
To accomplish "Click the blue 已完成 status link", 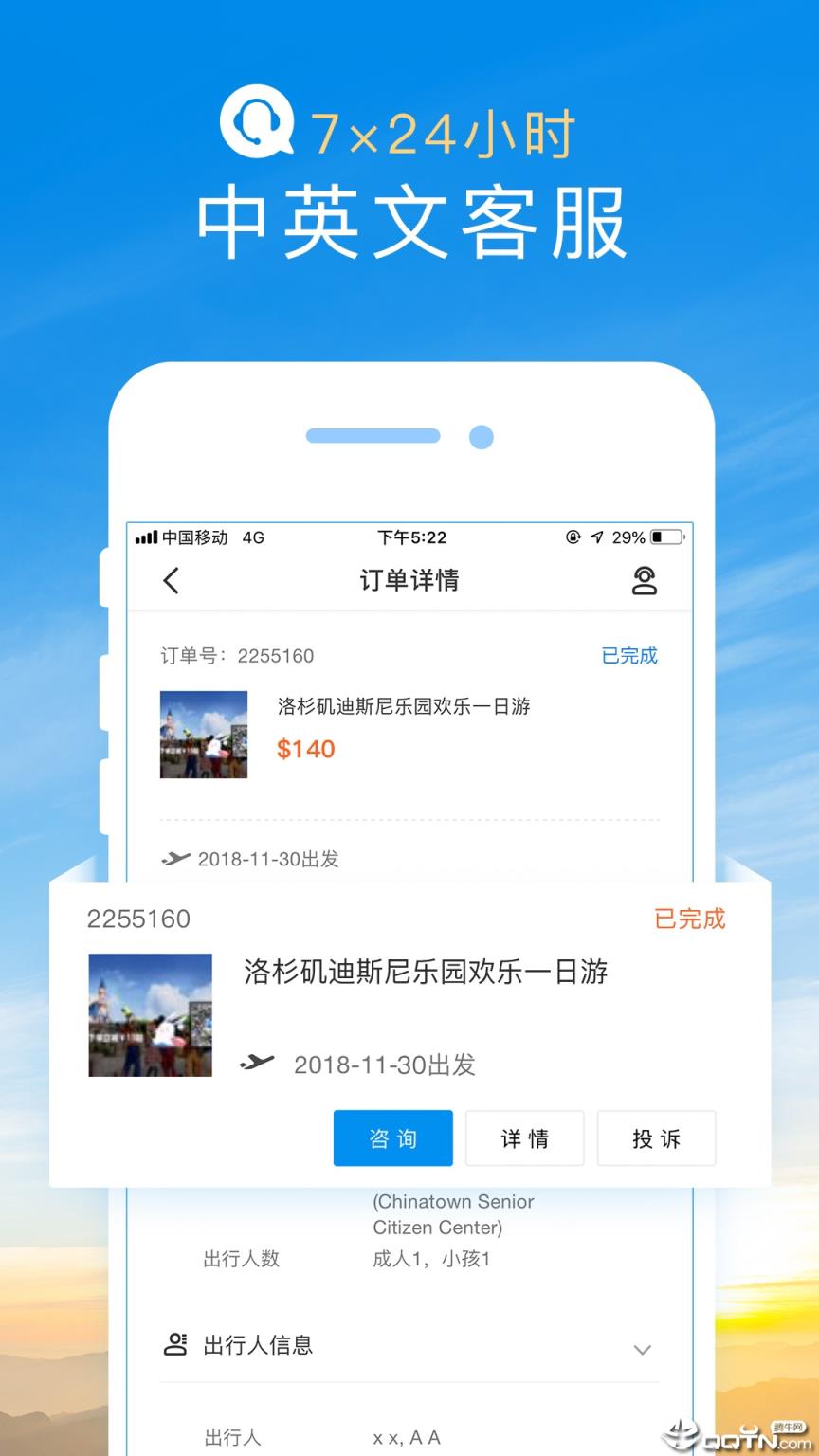I will tap(628, 655).
